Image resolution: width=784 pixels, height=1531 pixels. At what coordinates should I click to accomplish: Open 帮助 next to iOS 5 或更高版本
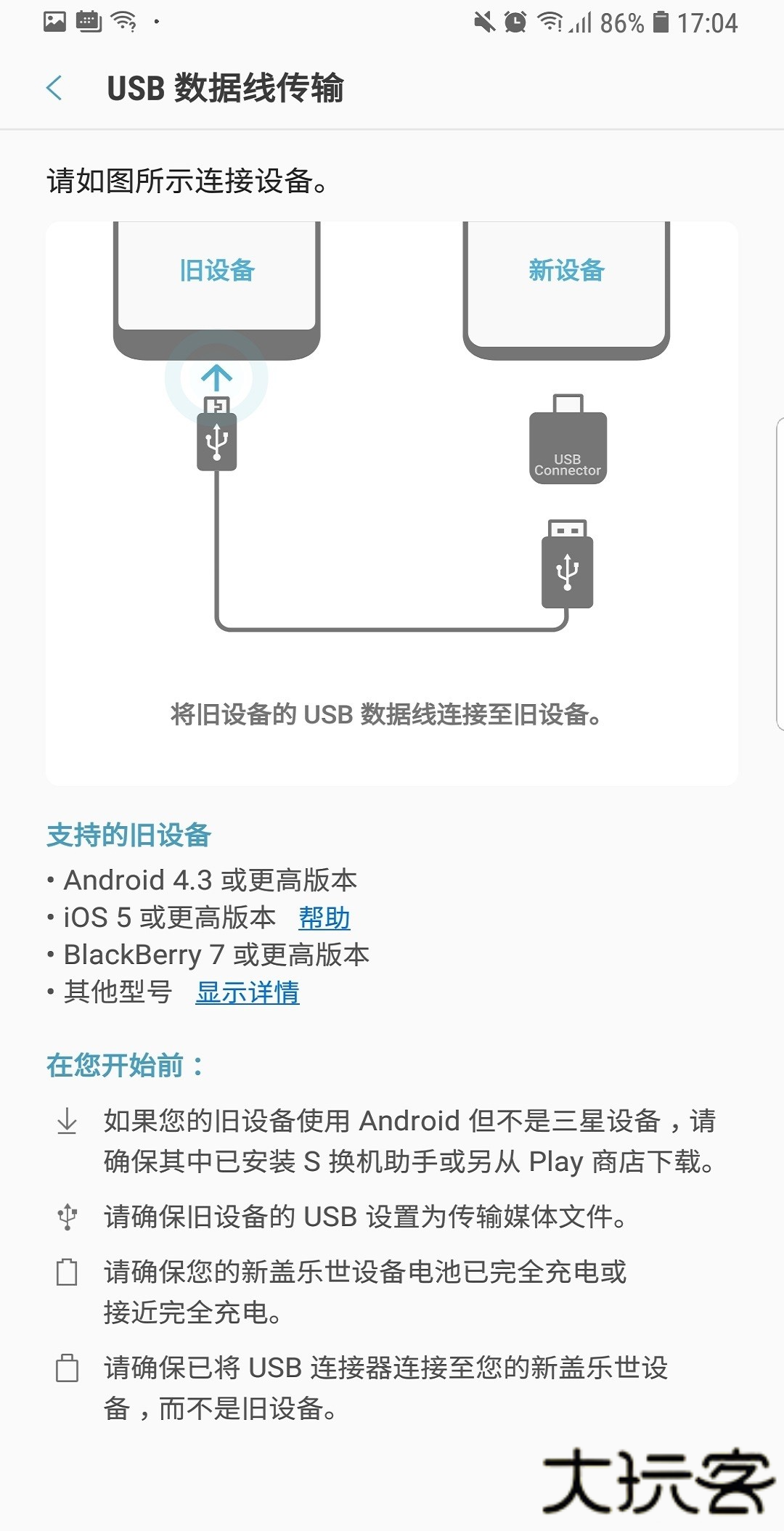pos(322,918)
